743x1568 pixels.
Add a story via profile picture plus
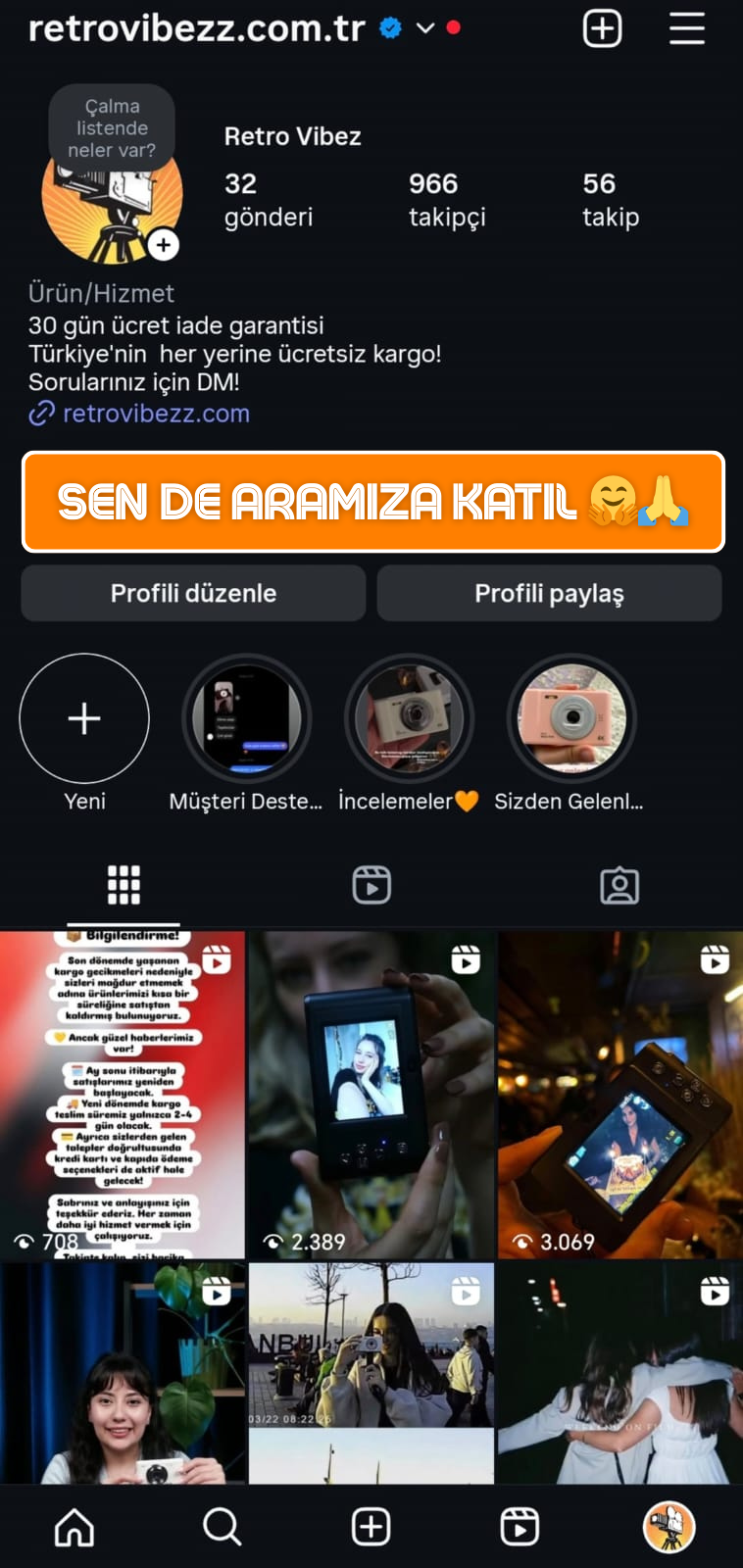pos(164,244)
